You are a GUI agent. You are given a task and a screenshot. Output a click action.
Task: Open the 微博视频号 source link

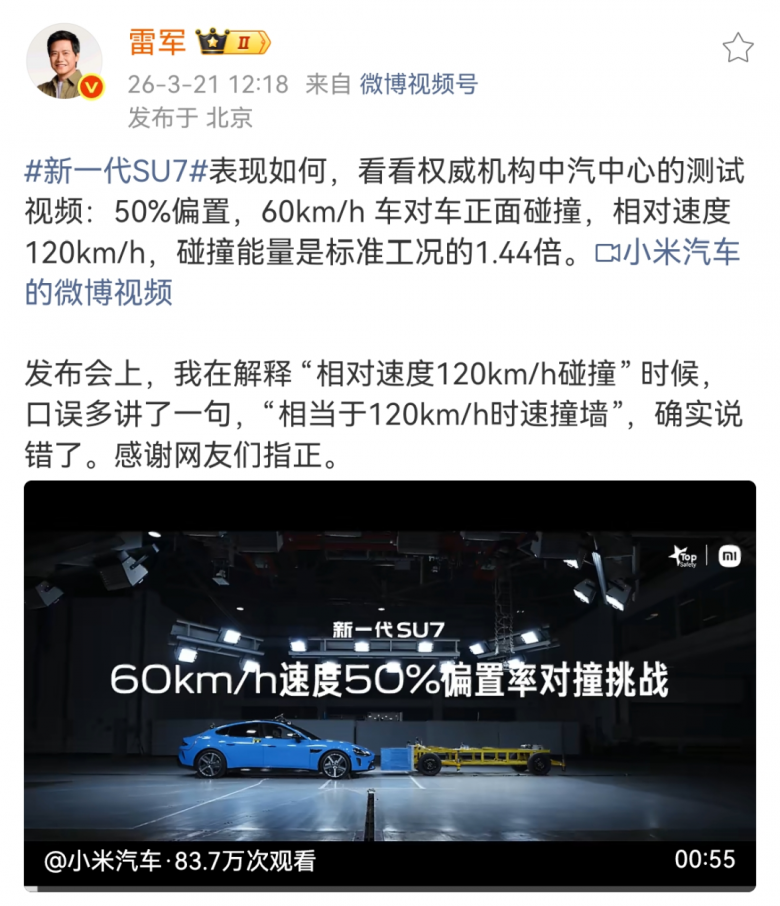coord(418,84)
